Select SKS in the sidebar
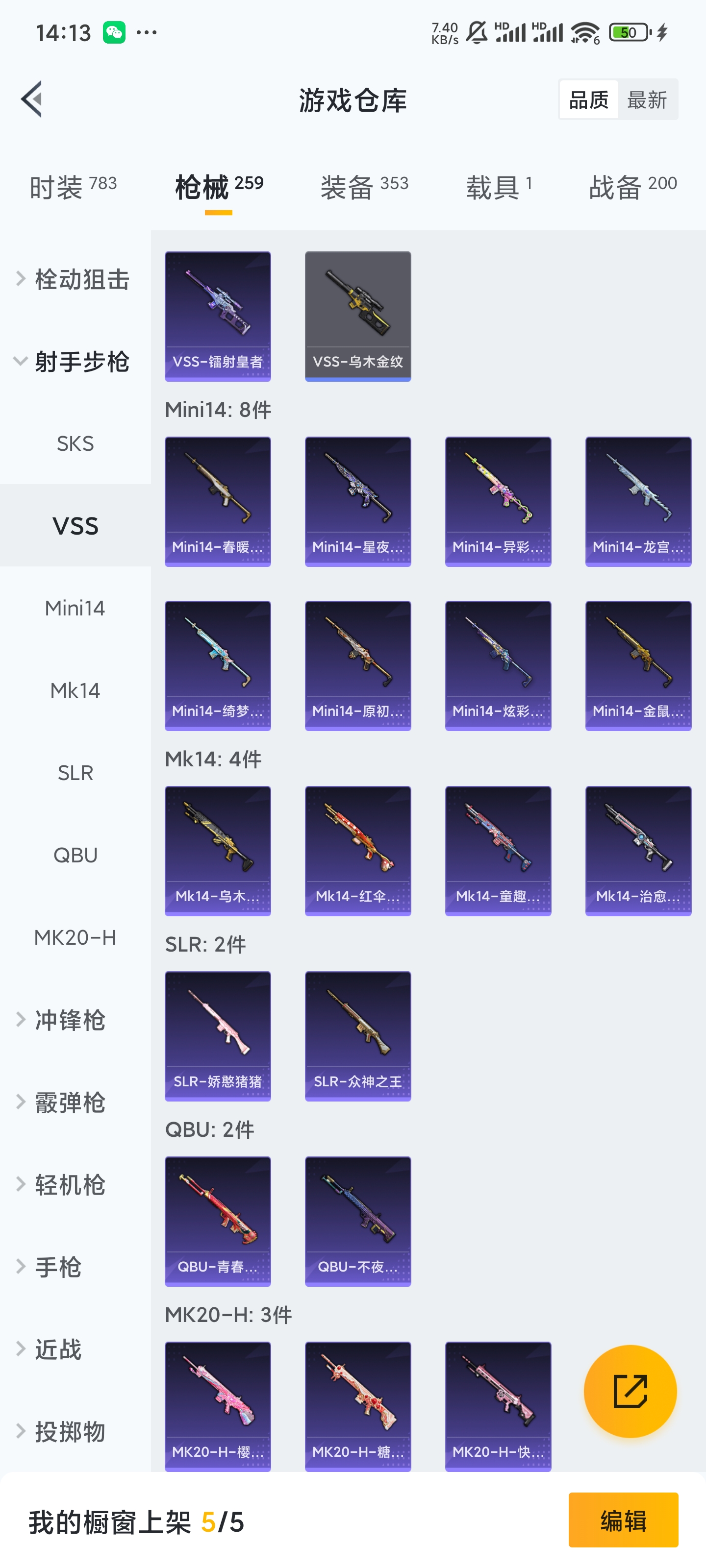The height and width of the screenshot is (1568, 706). click(75, 444)
